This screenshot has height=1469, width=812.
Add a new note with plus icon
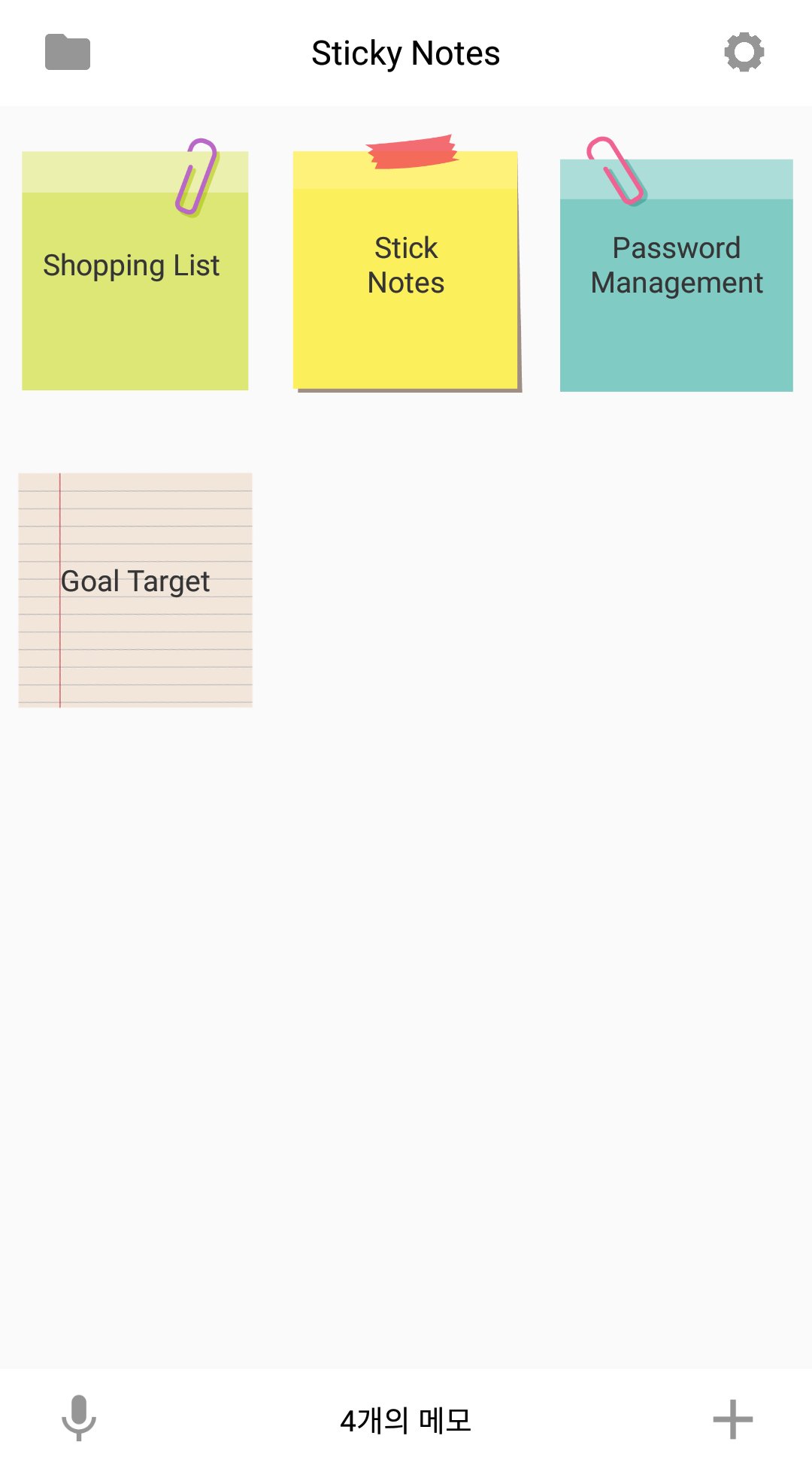(x=732, y=1420)
